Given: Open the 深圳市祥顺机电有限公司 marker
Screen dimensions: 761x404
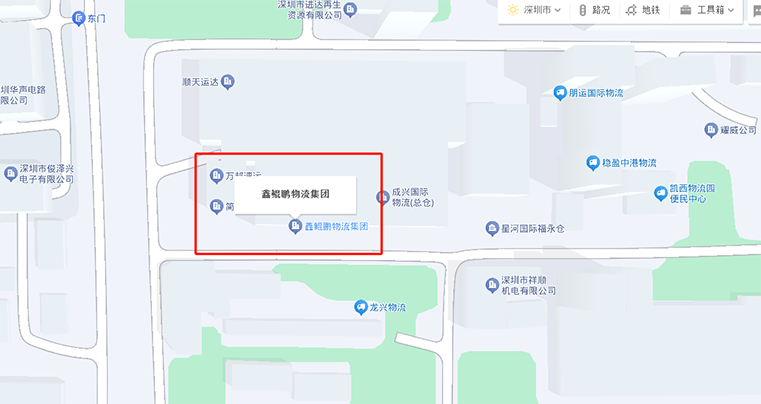Looking at the screenshot, I should pyautogui.click(x=492, y=285).
